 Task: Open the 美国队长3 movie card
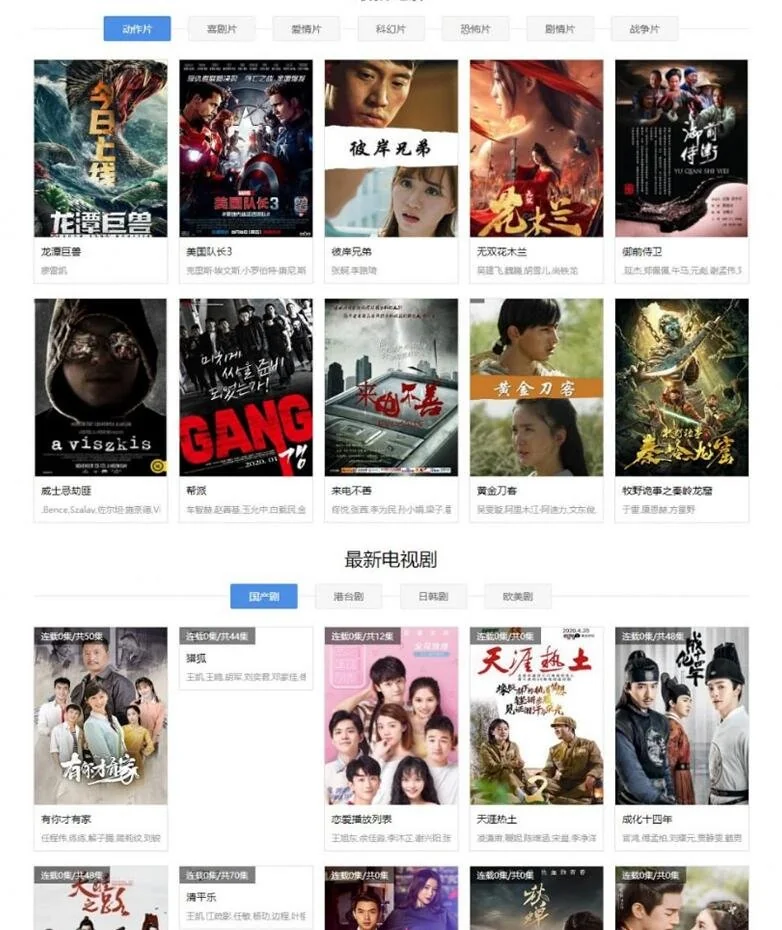point(246,148)
